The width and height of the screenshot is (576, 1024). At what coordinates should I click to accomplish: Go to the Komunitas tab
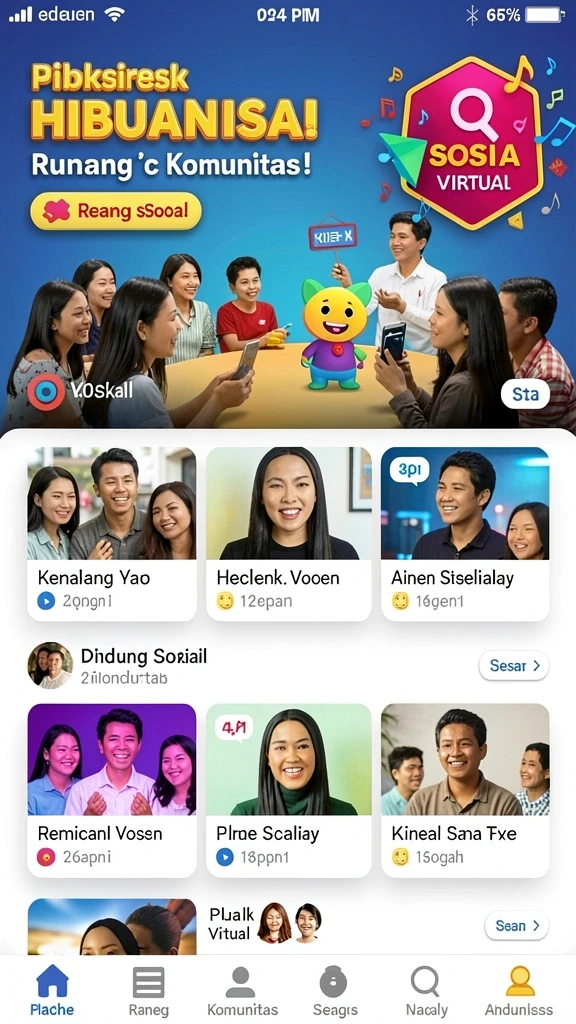[x=242, y=990]
